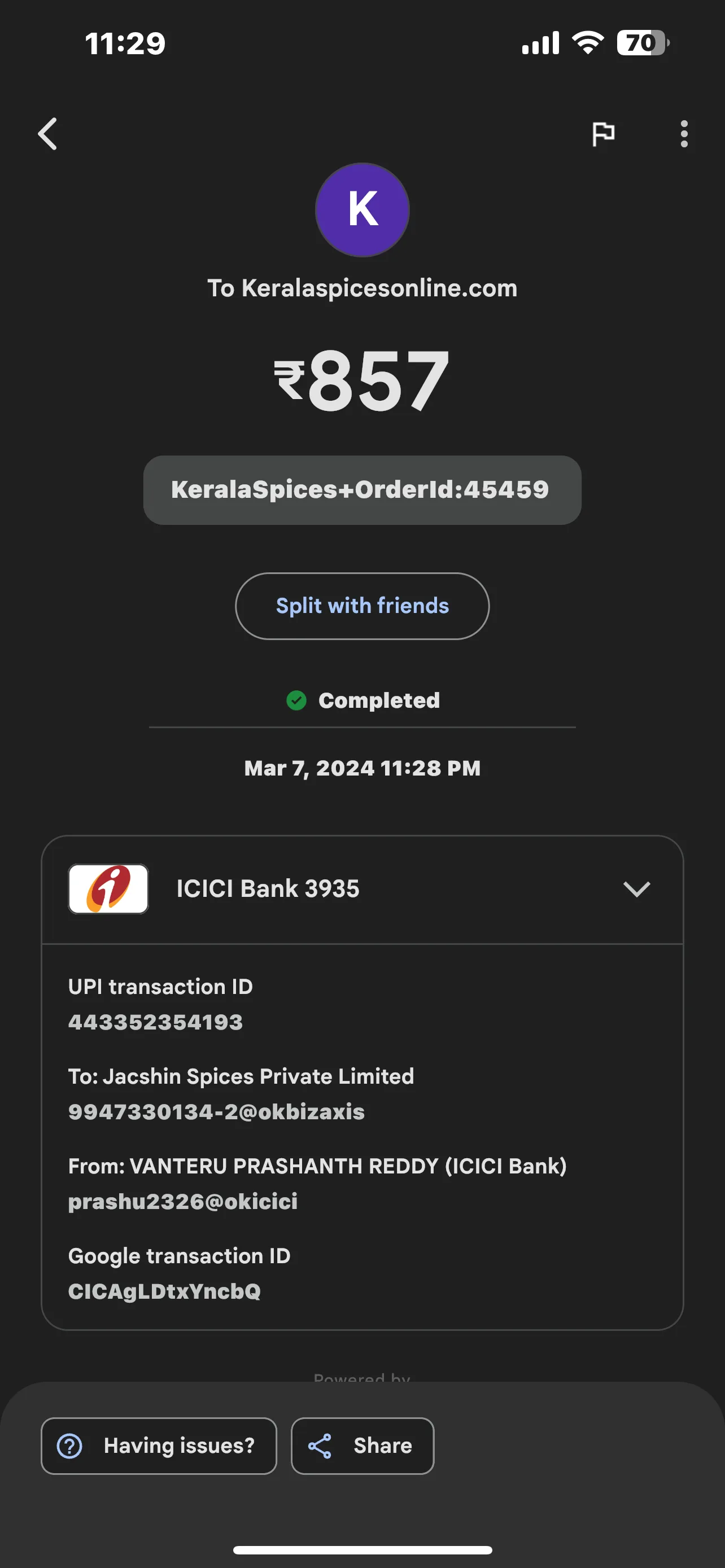Expand the ICICI Bank 3935 details chevron
Screen dimensions: 725x1568
(637, 888)
